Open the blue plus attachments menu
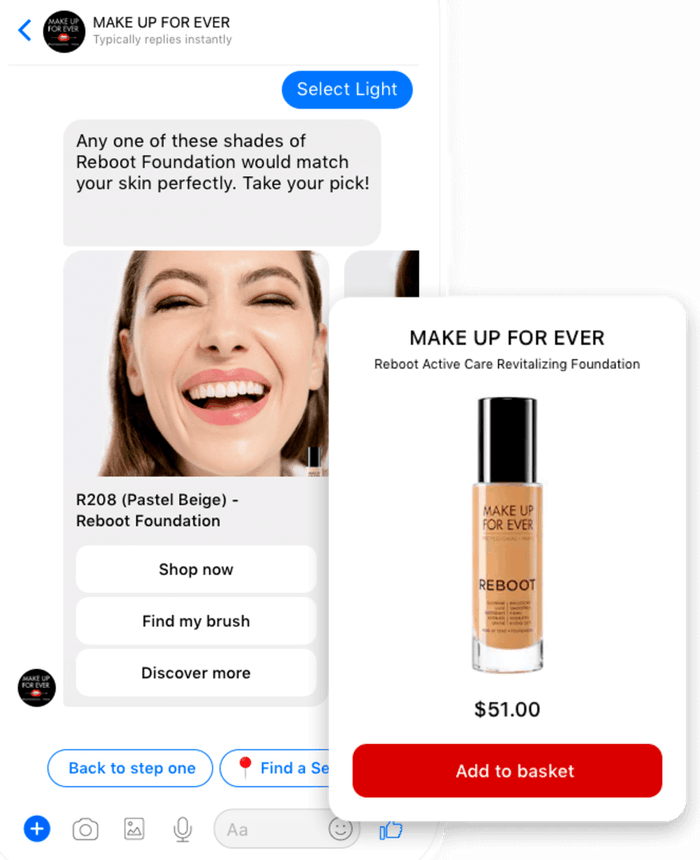 (37, 828)
